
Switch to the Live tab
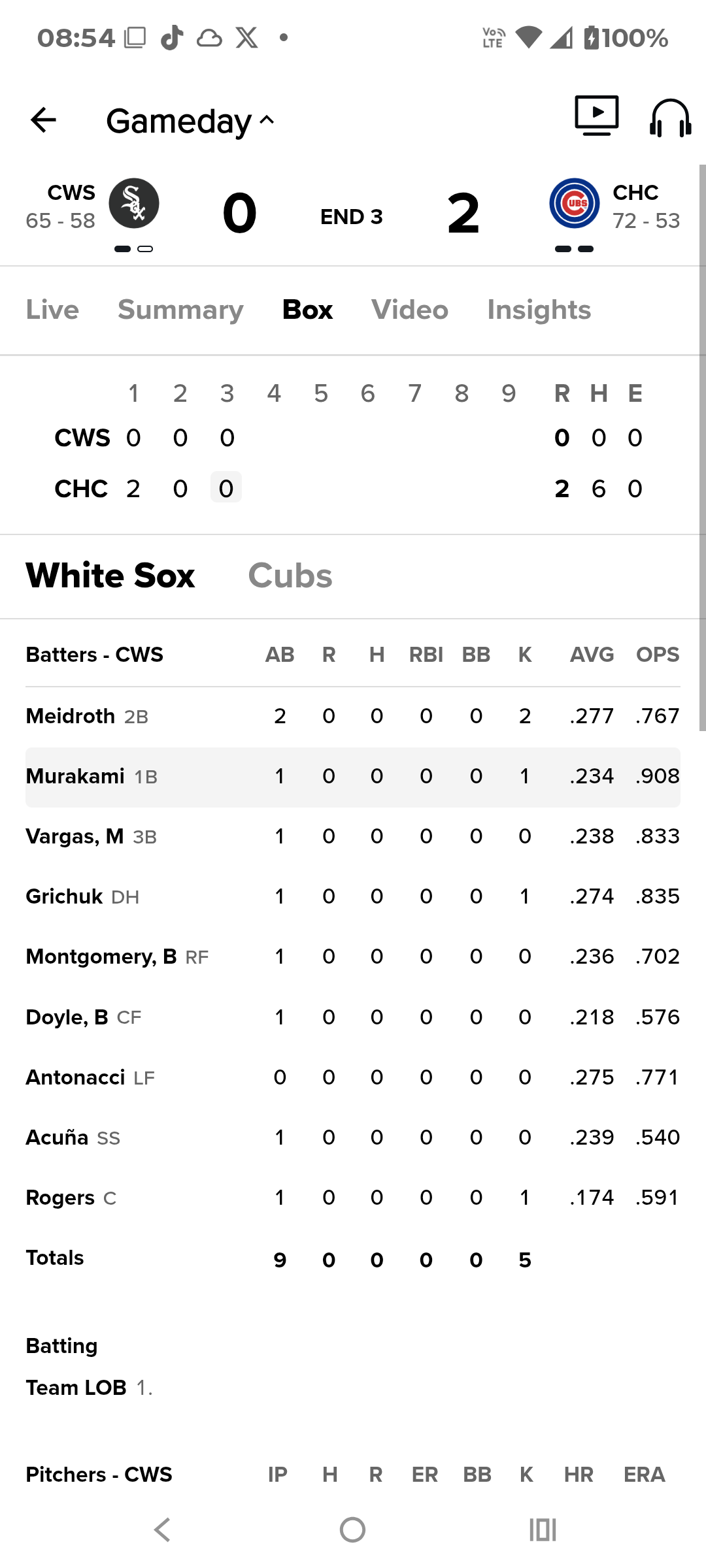pyautogui.click(x=52, y=310)
